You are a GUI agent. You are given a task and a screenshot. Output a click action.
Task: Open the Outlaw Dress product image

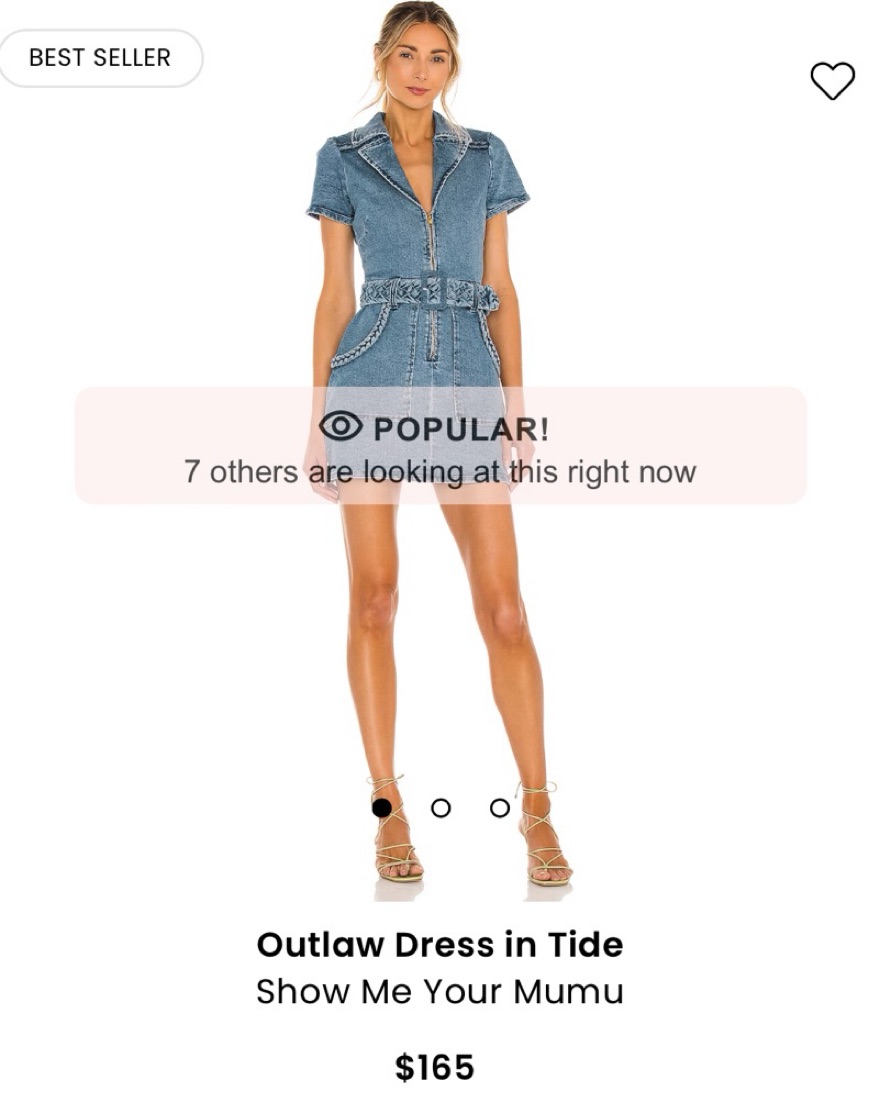tap(440, 451)
